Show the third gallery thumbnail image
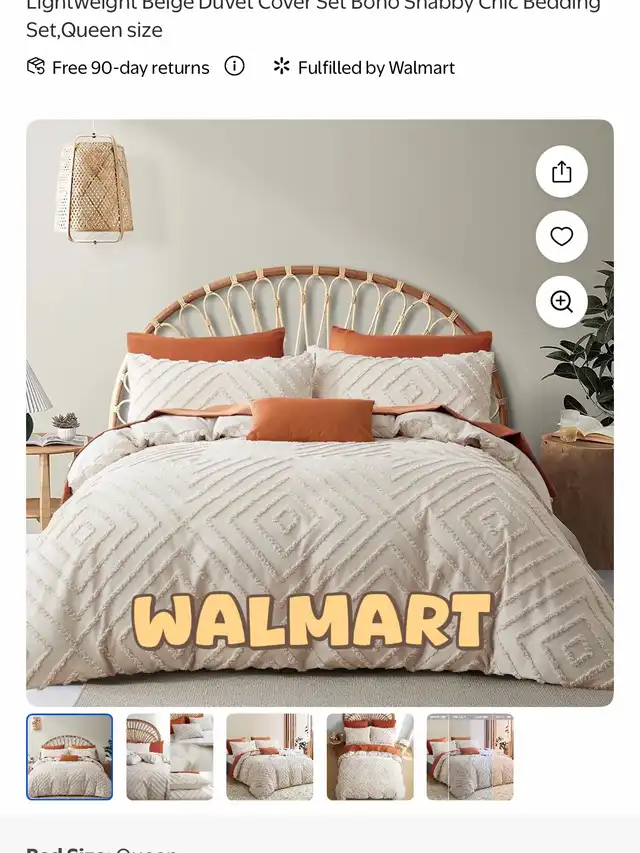This screenshot has height=853, width=640. (x=270, y=757)
